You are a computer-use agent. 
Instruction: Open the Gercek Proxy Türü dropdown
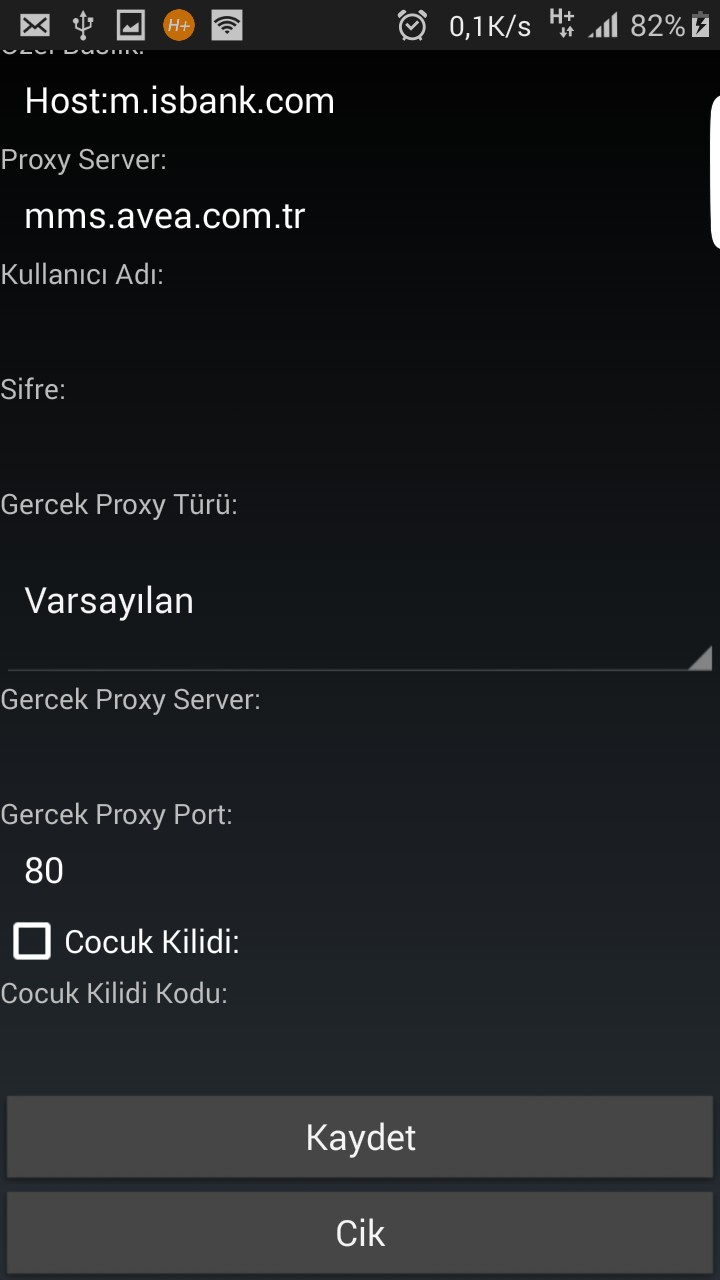(x=360, y=600)
